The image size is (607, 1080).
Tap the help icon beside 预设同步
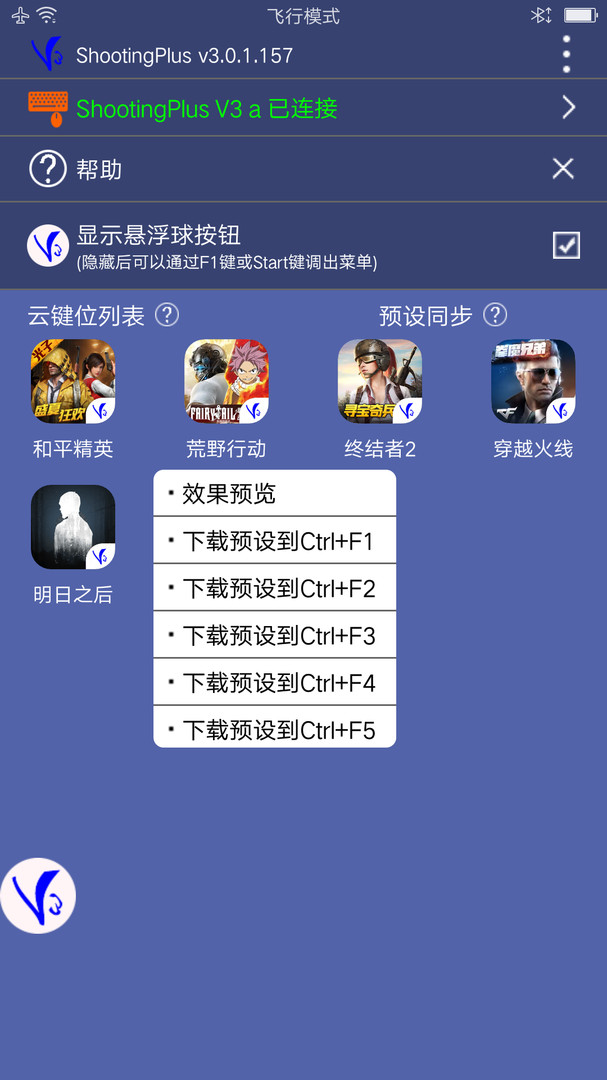click(x=494, y=315)
